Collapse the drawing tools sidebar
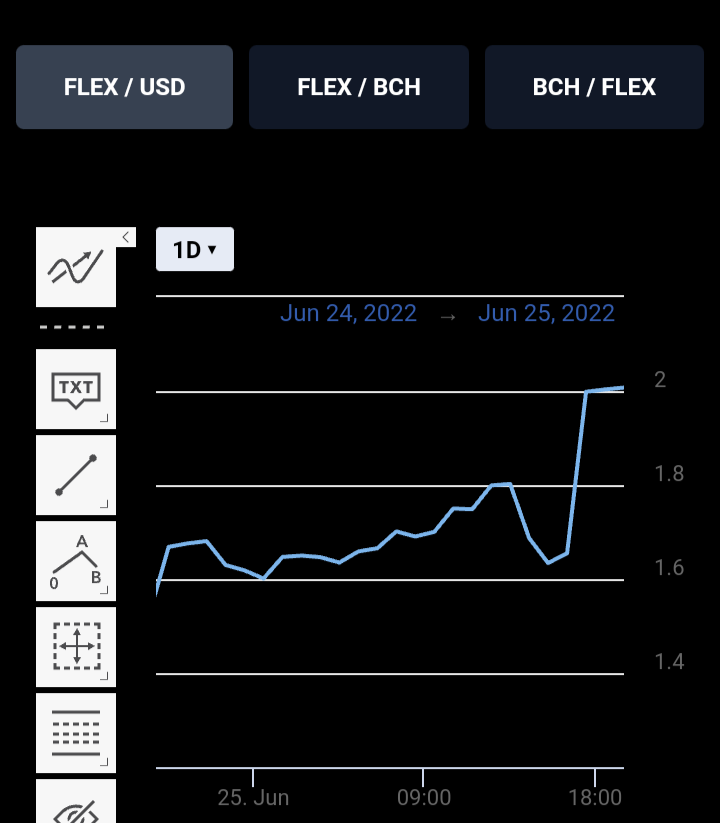 126,237
